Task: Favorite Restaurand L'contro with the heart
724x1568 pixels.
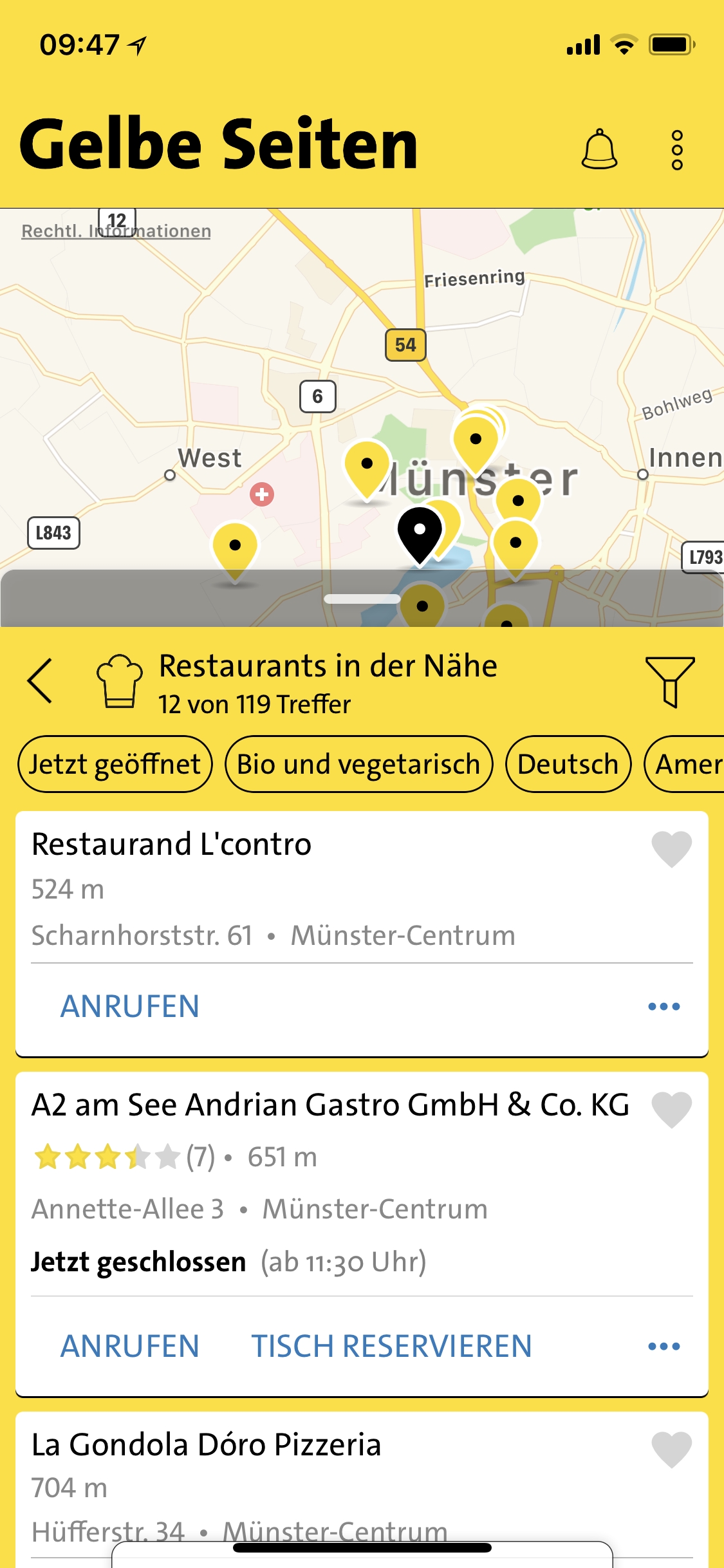Action: point(671,848)
